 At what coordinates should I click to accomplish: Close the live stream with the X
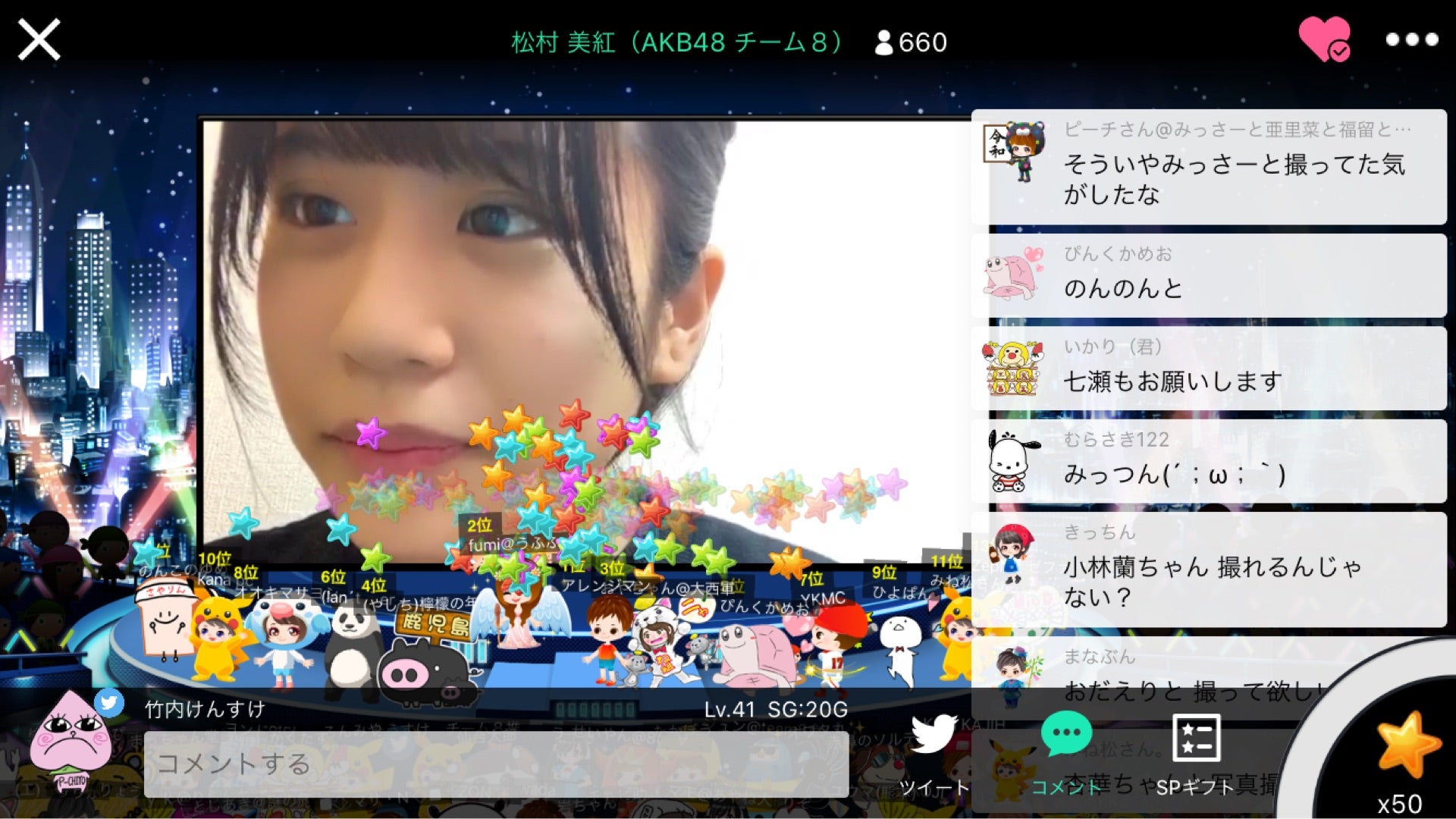[39, 39]
